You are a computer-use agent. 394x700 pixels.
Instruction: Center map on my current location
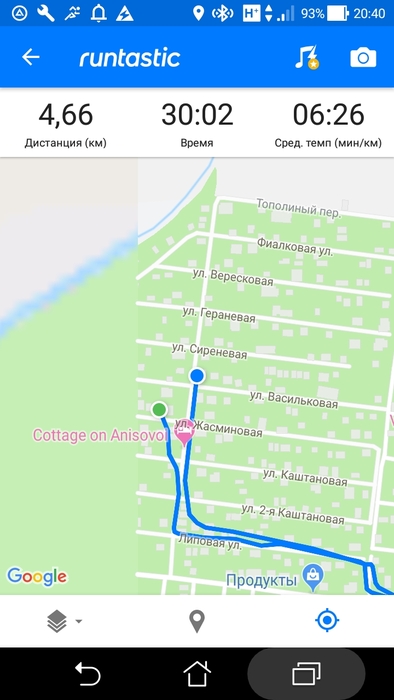tap(327, 621)
